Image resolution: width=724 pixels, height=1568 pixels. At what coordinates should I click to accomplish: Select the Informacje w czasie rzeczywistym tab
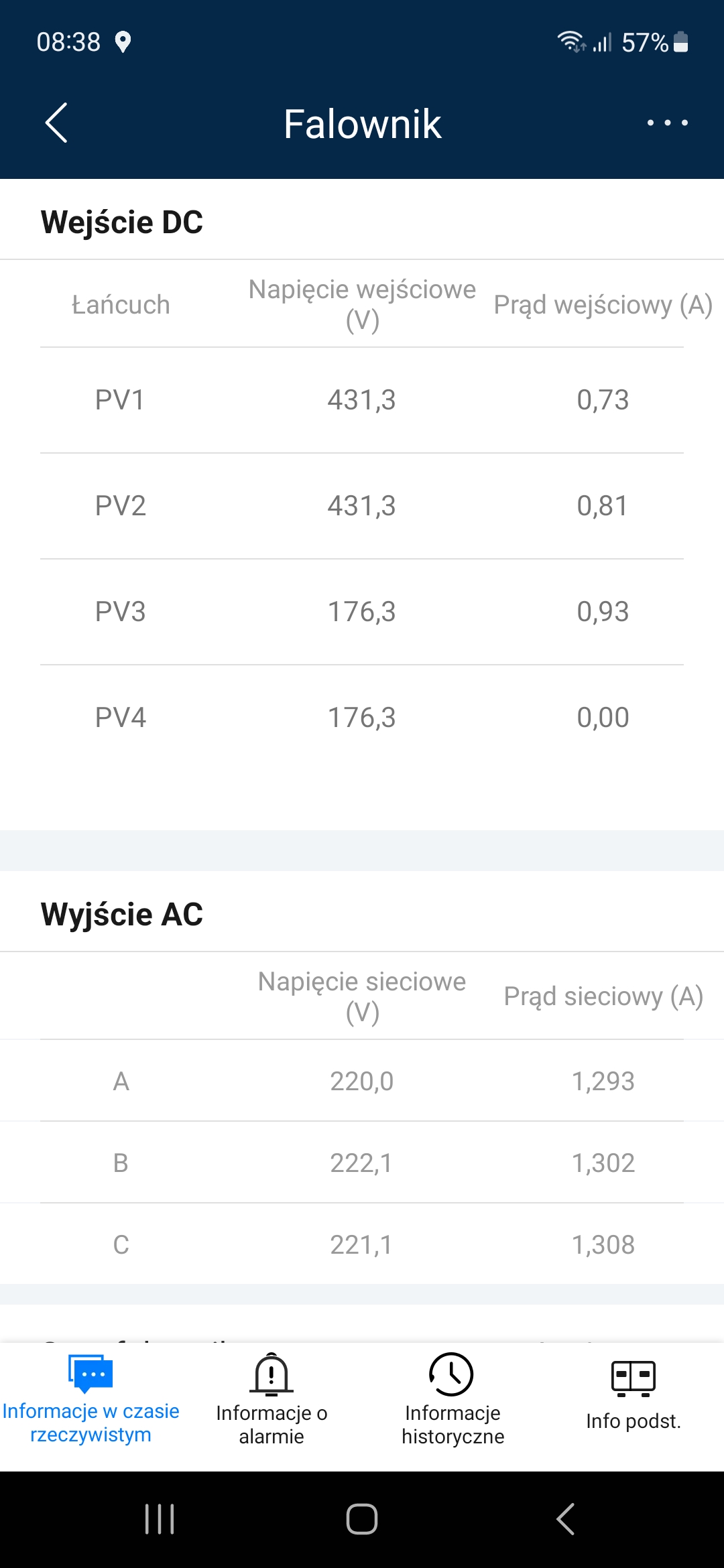pyautogui.click(x=90, y=1399)
